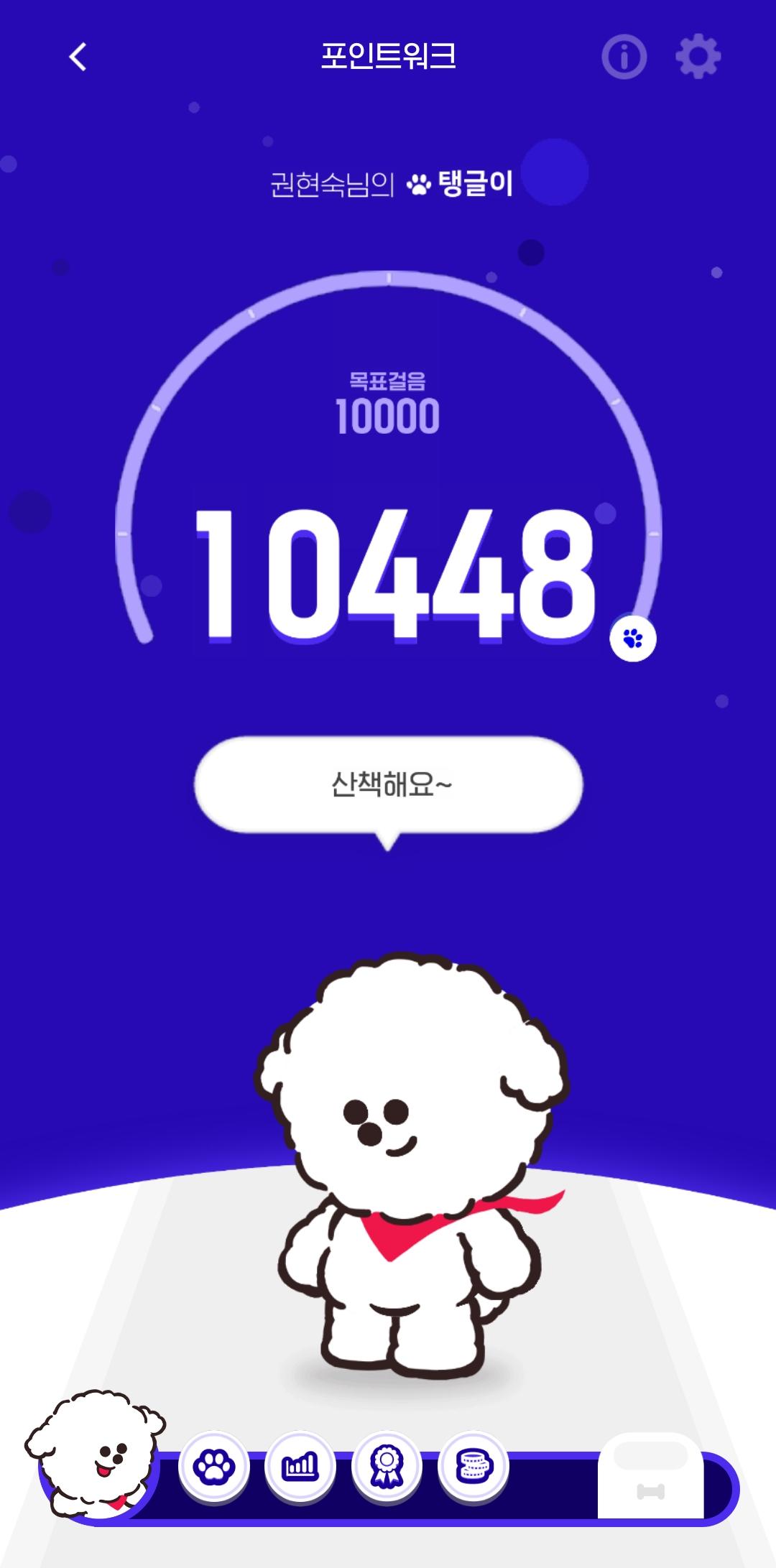This screenshot has width=776, height=1568.
Task: Tap the paw print button in the bottom bar
Action: pyautogui.click(x=213, y=1467)
